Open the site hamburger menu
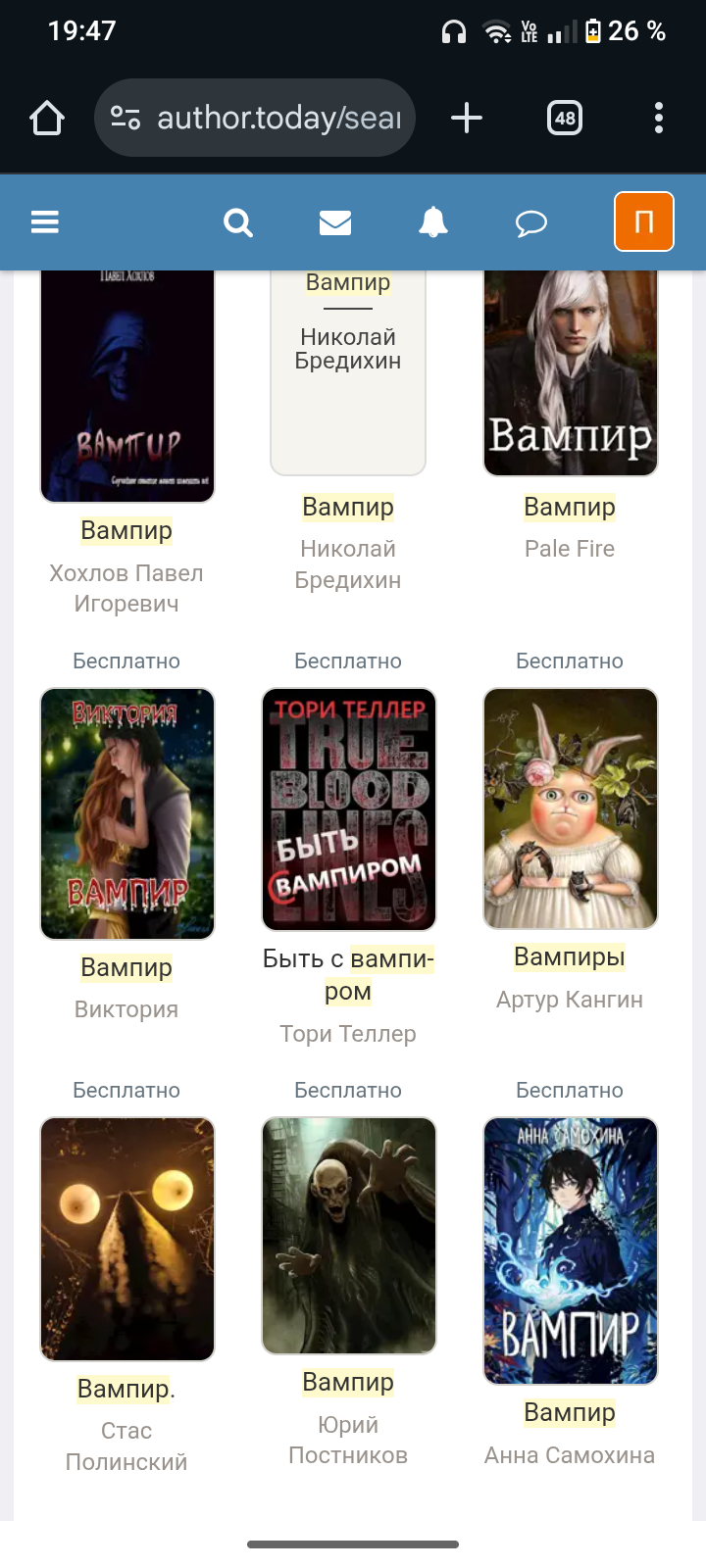This screenshot has width=706, height=1568. pyautogui.click(x=45, y=222)
